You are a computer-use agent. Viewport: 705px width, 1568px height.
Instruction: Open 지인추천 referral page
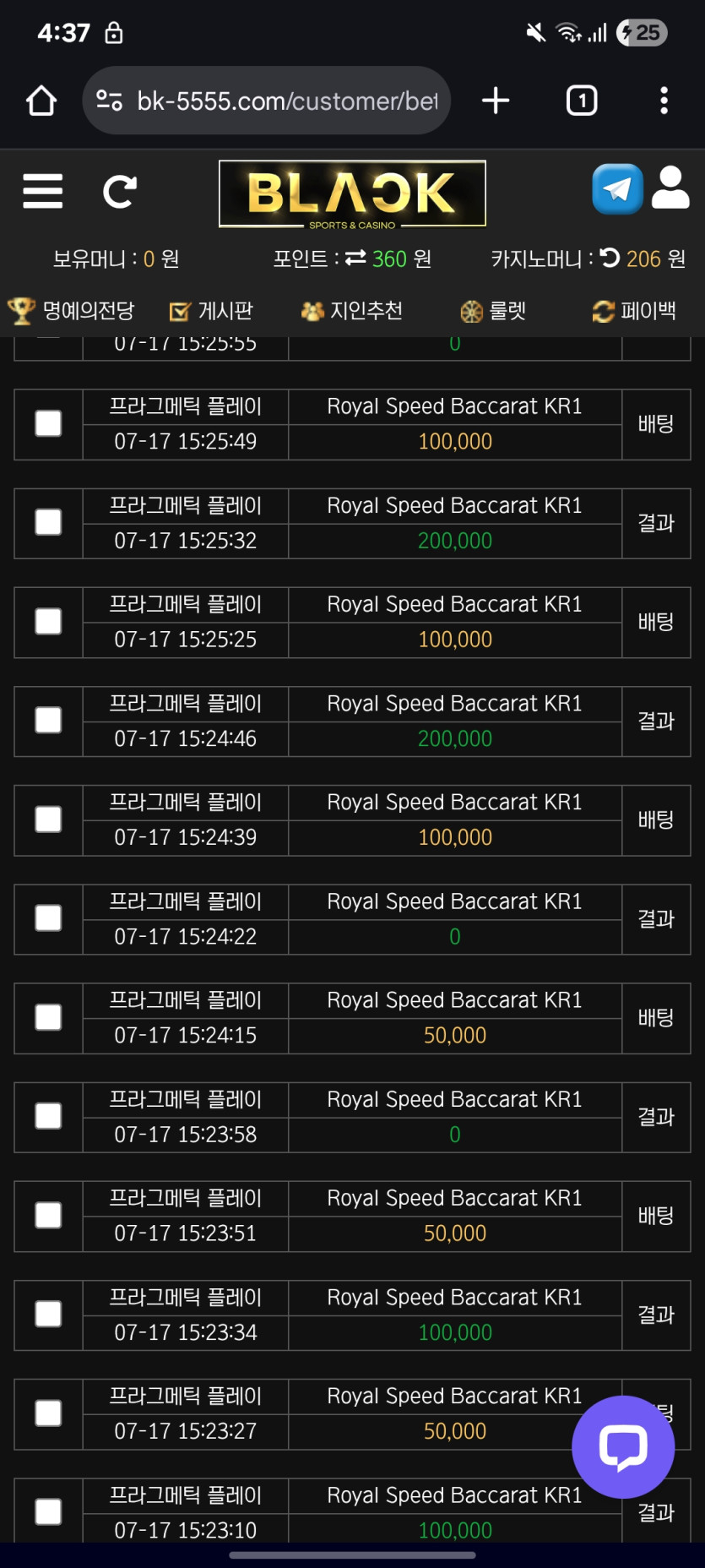pos(351,311)
